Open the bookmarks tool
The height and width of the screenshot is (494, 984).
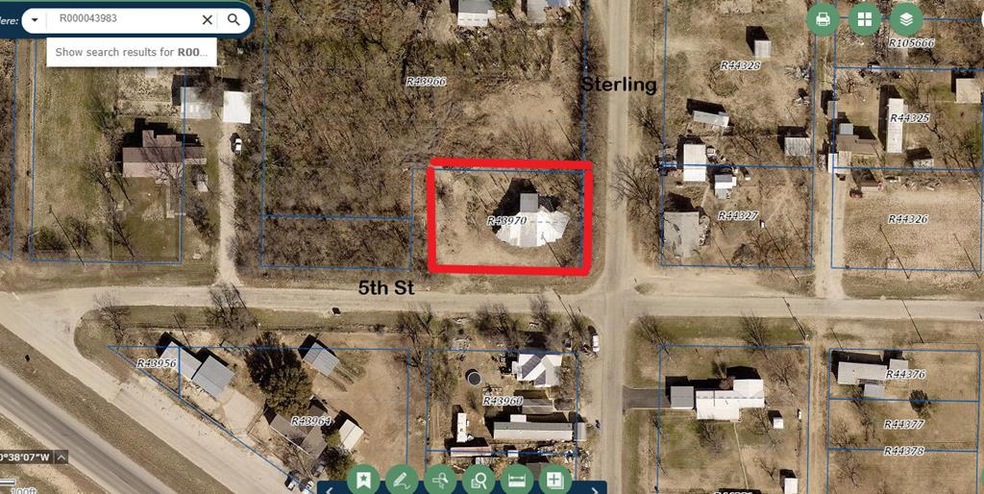(363, 480)
